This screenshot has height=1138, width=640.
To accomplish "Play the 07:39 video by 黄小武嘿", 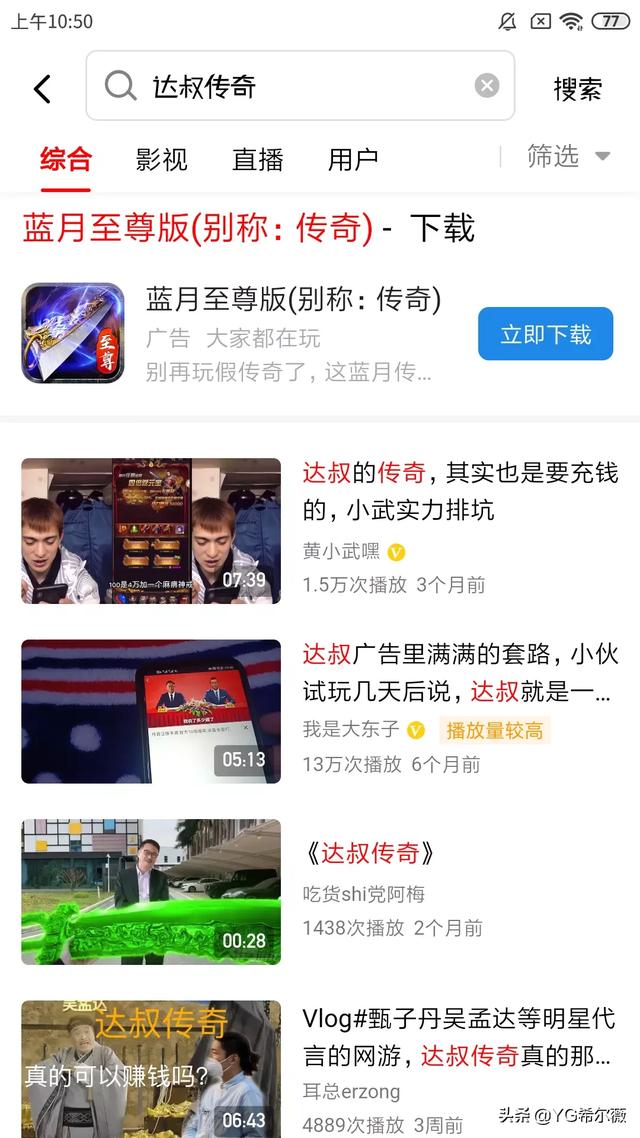I will point(151,531).
